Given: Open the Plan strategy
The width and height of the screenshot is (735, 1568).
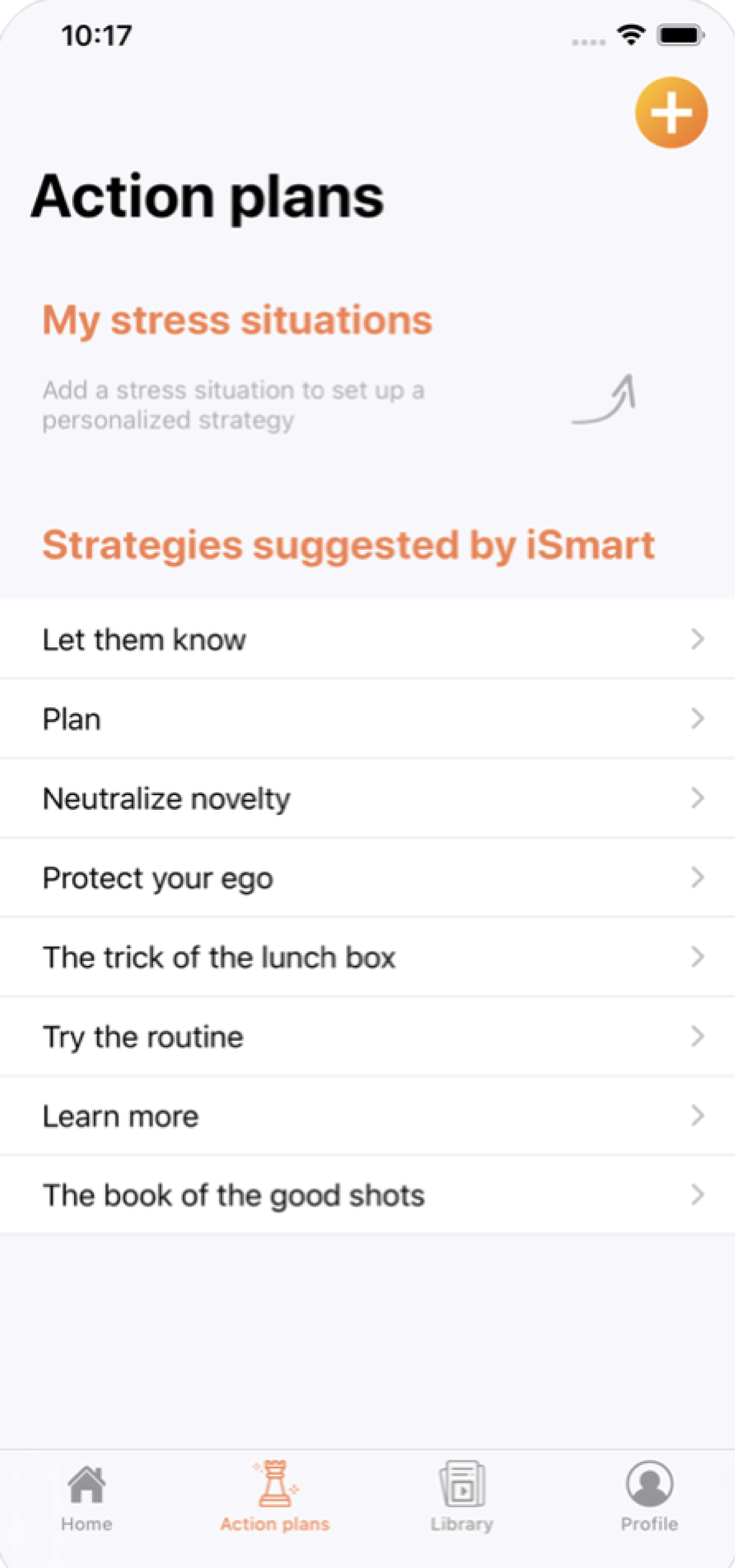Looking at the screenshot, I should (367, 719).
